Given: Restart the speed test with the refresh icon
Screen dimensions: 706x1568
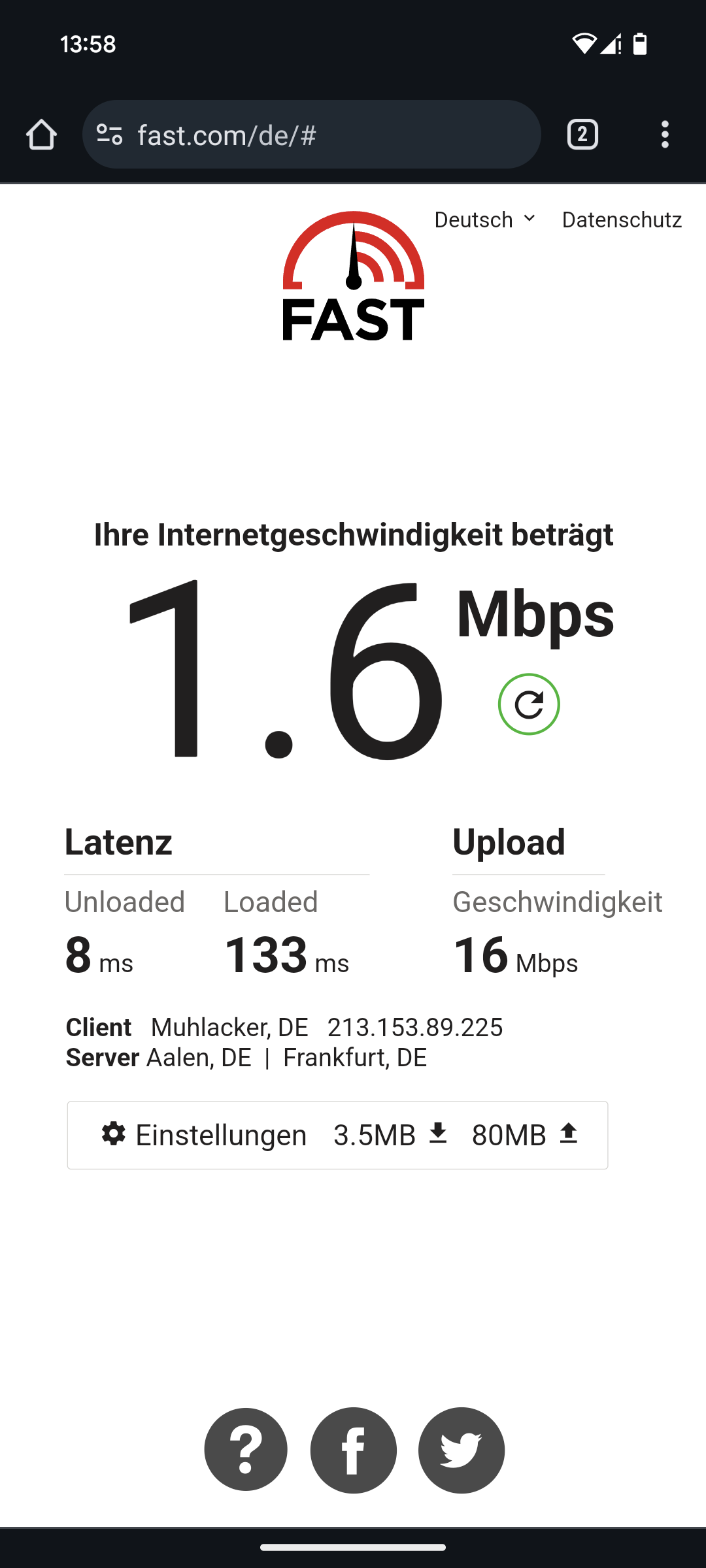Looking at the screenshot, I should [529, 704].
